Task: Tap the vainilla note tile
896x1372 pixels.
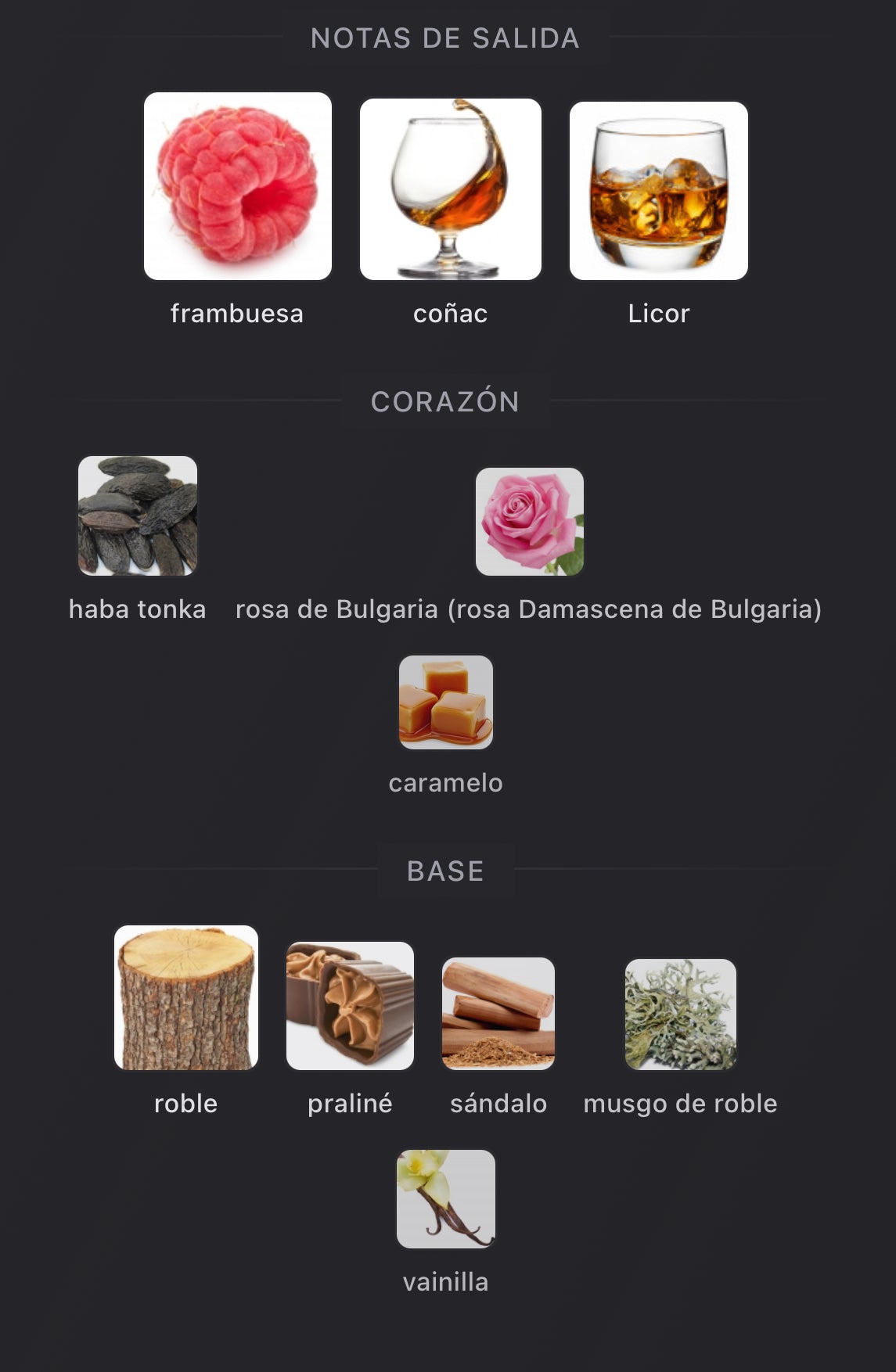Action: coord(446,1199)
